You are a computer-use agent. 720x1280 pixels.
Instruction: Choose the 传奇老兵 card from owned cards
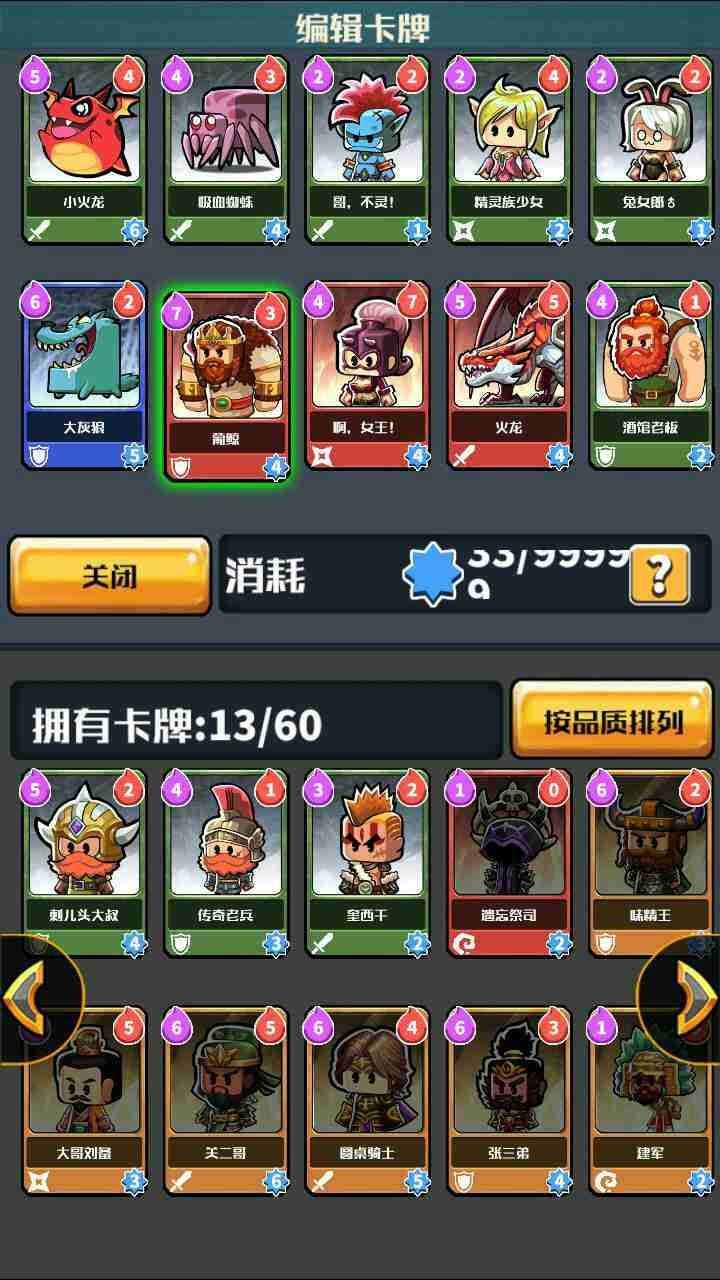coord(226,862)
